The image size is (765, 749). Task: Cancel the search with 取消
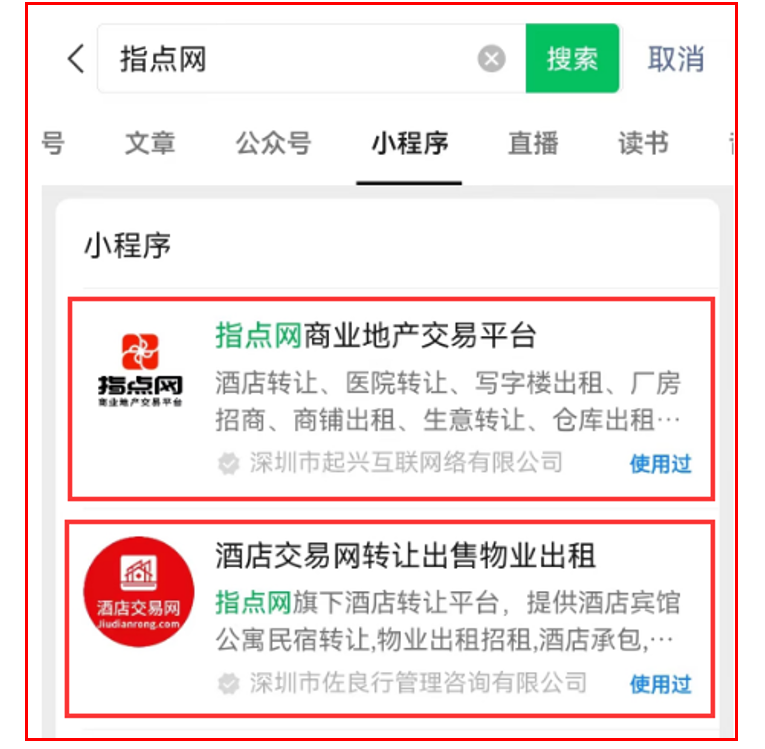(x=676, y=59)
